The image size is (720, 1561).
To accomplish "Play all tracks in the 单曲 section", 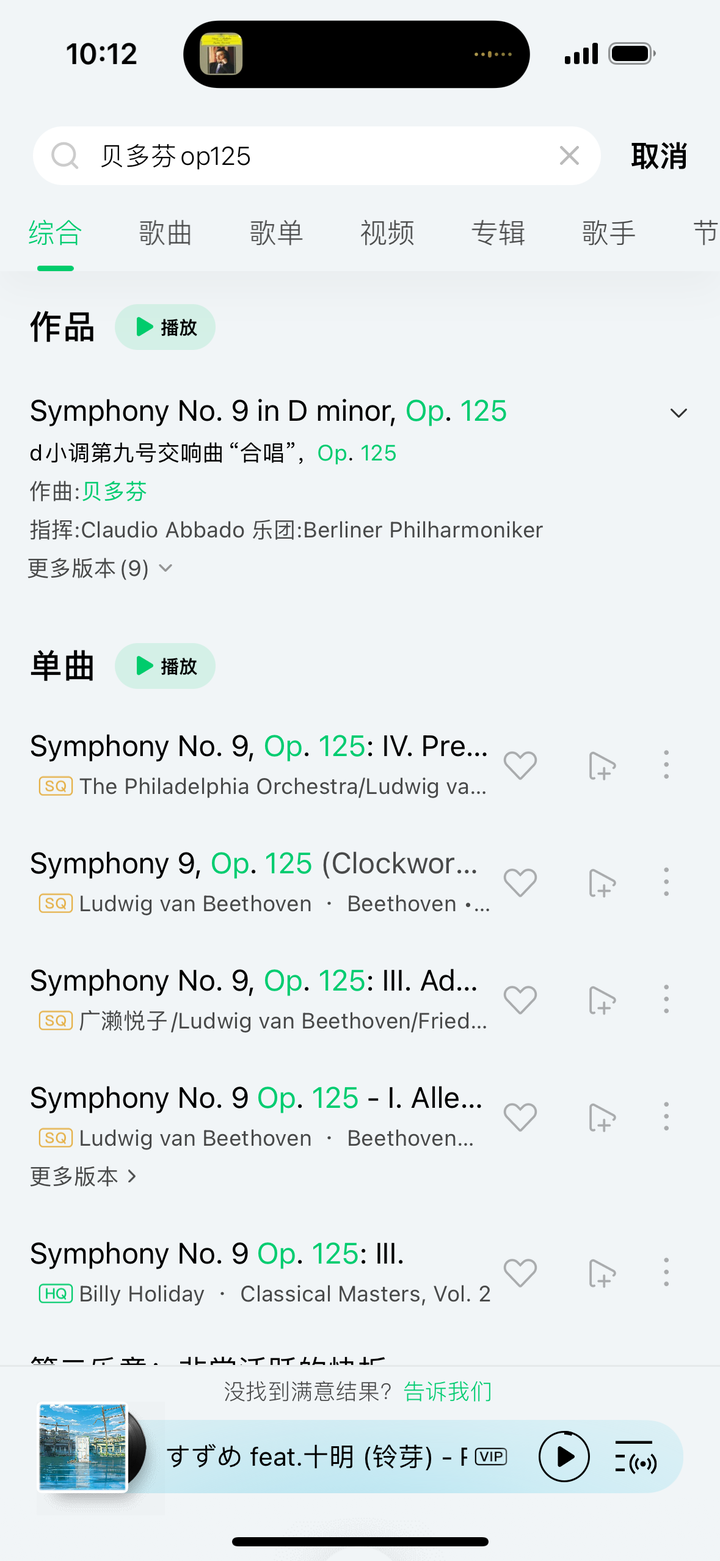I will pos(165,666).
